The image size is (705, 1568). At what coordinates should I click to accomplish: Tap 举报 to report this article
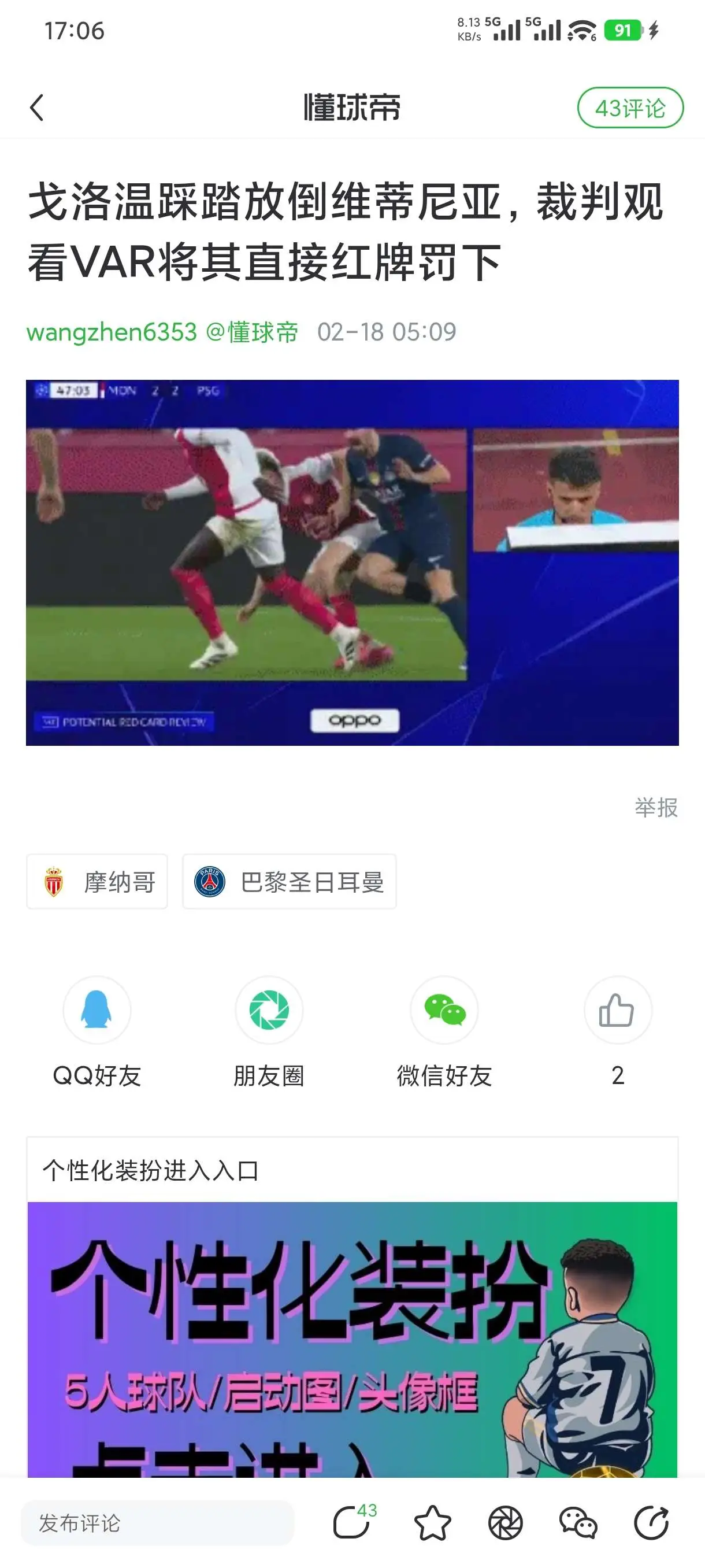click(656, 807)
